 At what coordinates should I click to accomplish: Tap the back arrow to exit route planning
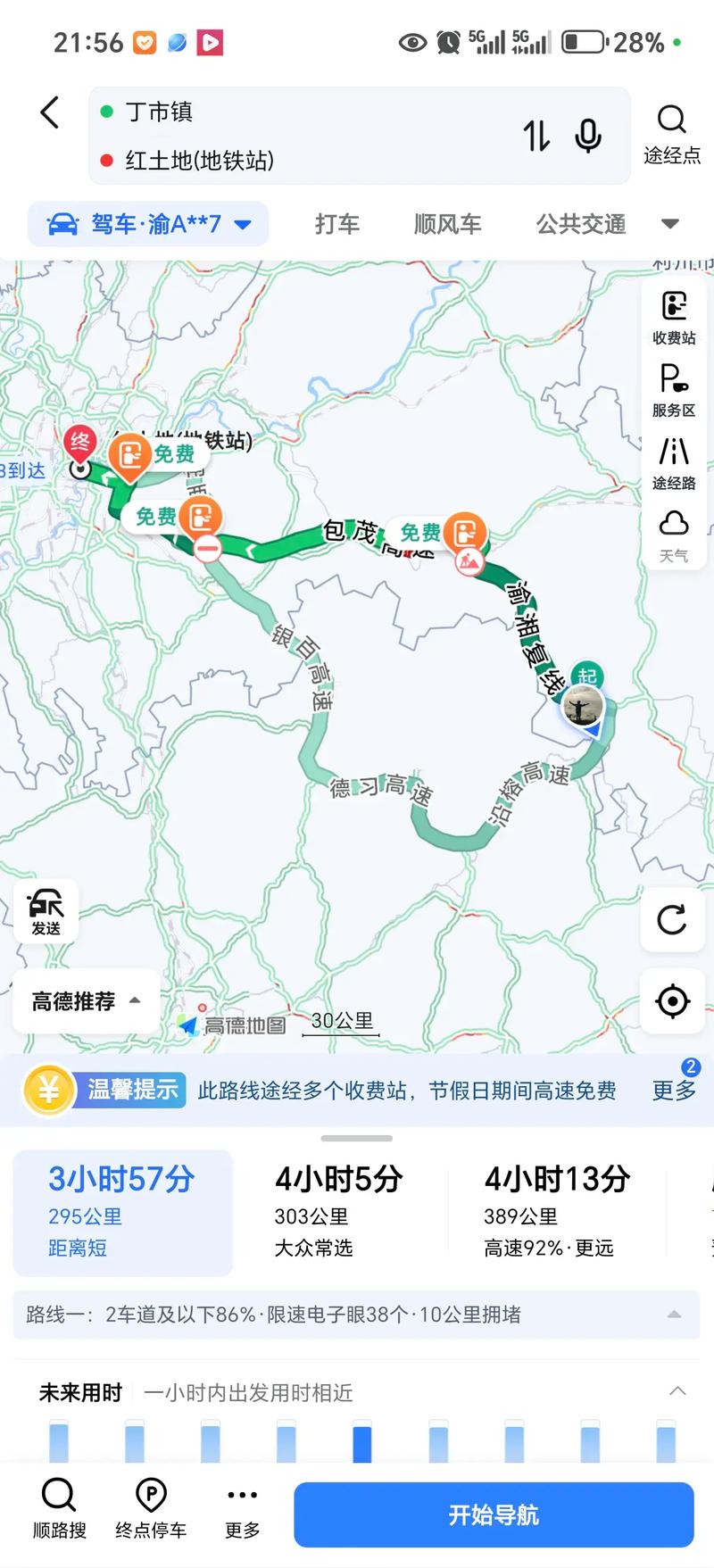click(x=49, y=113)
